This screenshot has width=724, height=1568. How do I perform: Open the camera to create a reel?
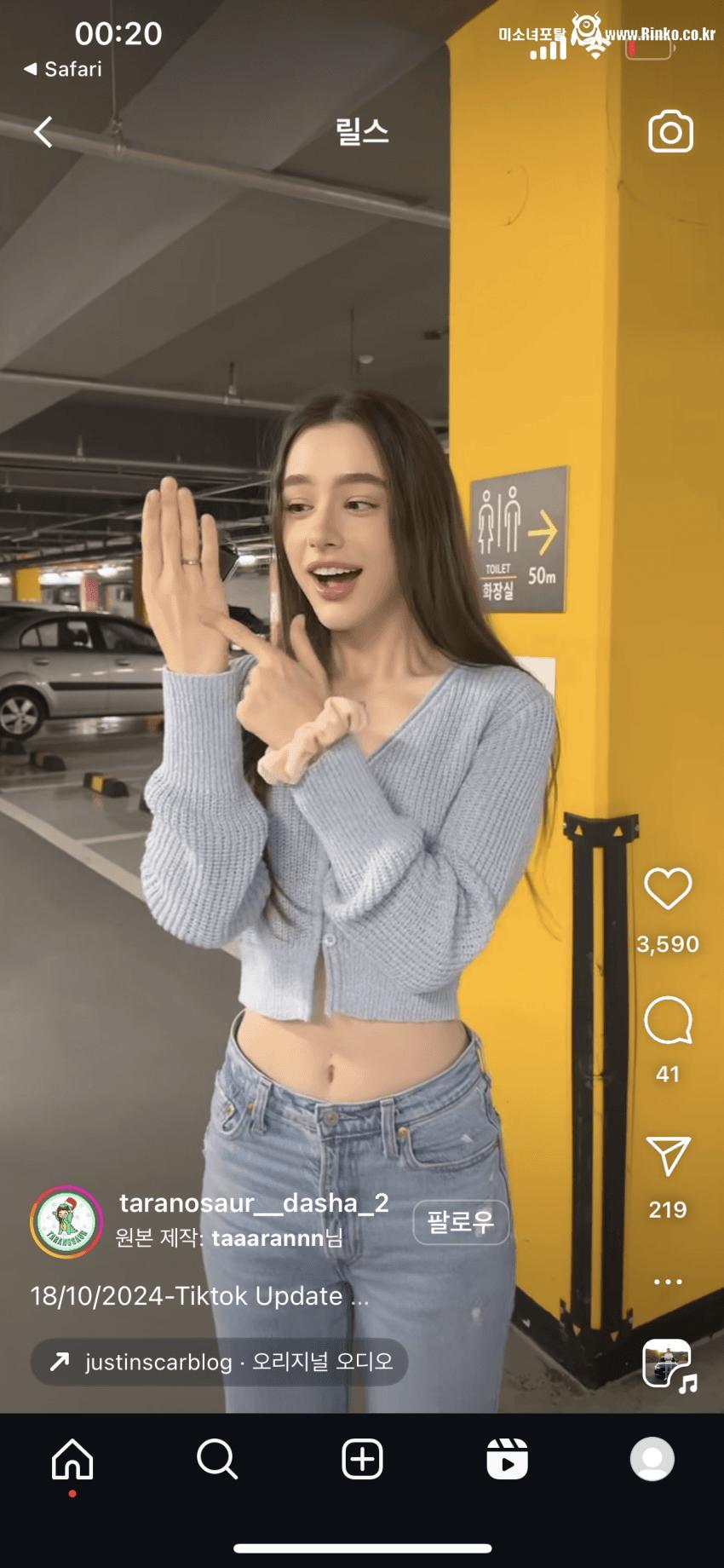click(670, 132)
